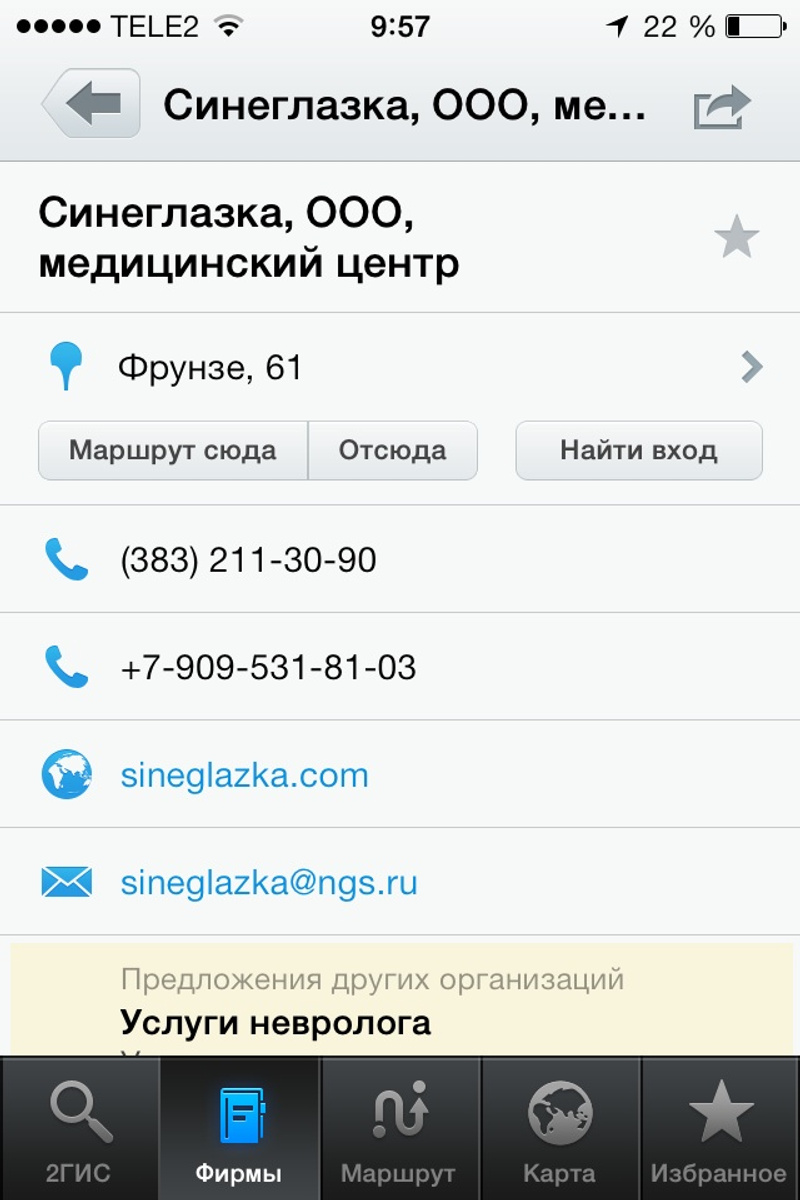Open the address Фрунзе, 61
The image size is (800, 1200).
[x=400, y=368]
